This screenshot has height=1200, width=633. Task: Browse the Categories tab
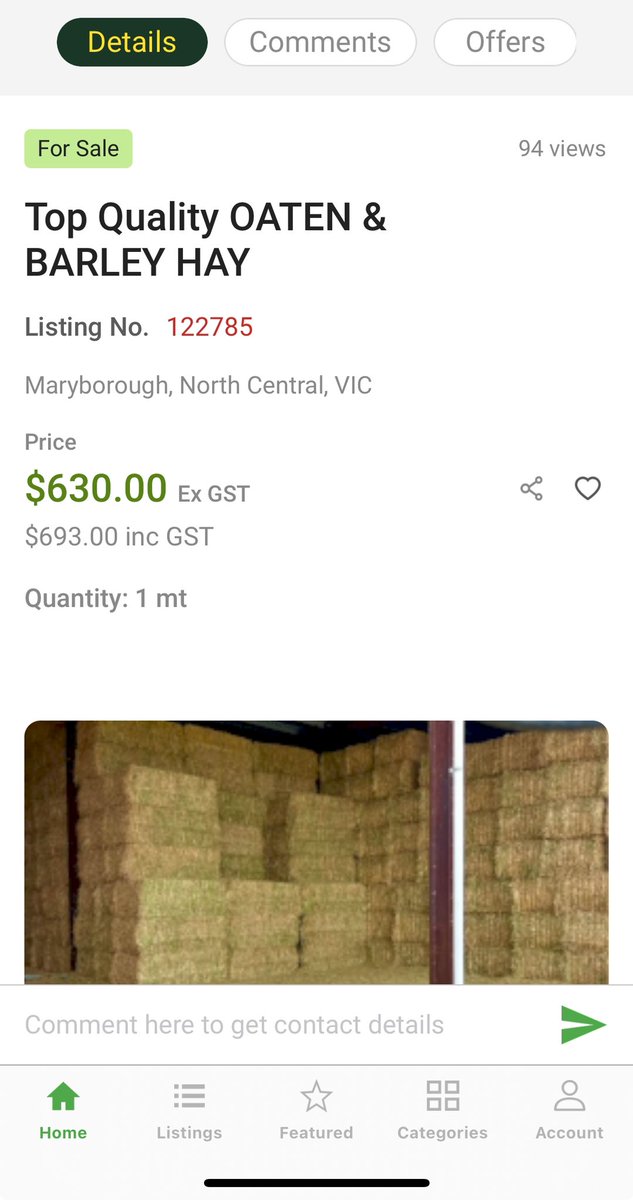click(442, 1110)
